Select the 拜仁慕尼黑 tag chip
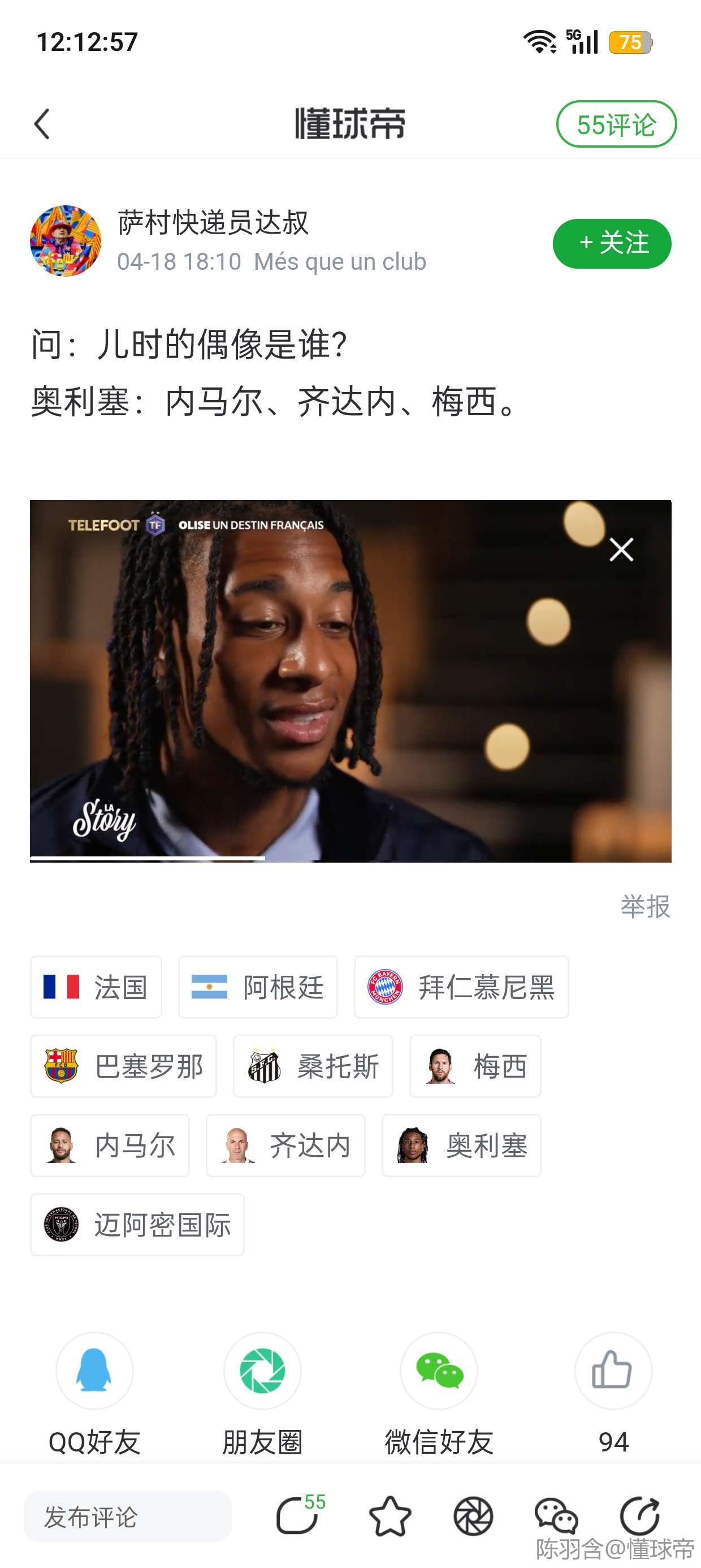 tap(461, 987)
